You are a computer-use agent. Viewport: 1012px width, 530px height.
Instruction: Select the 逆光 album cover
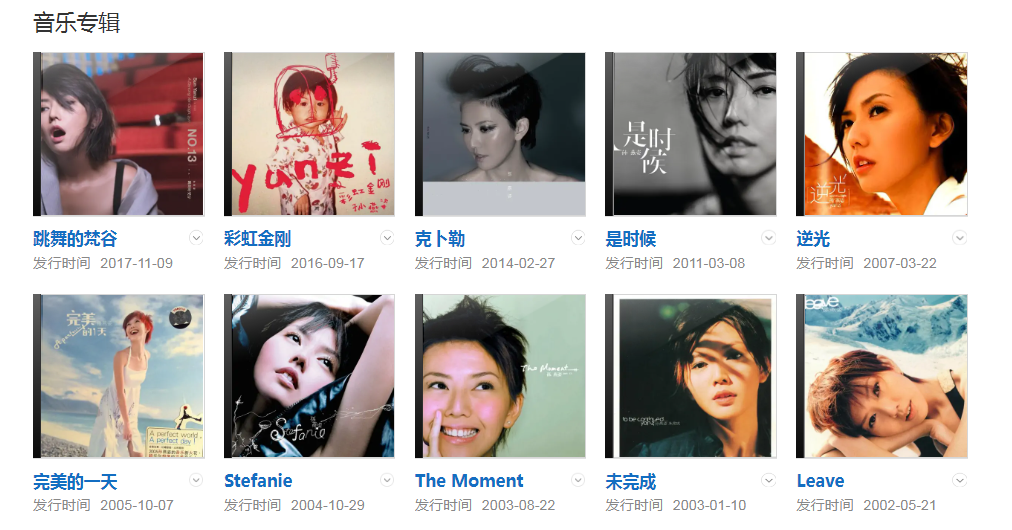click(x=882, y=134)
